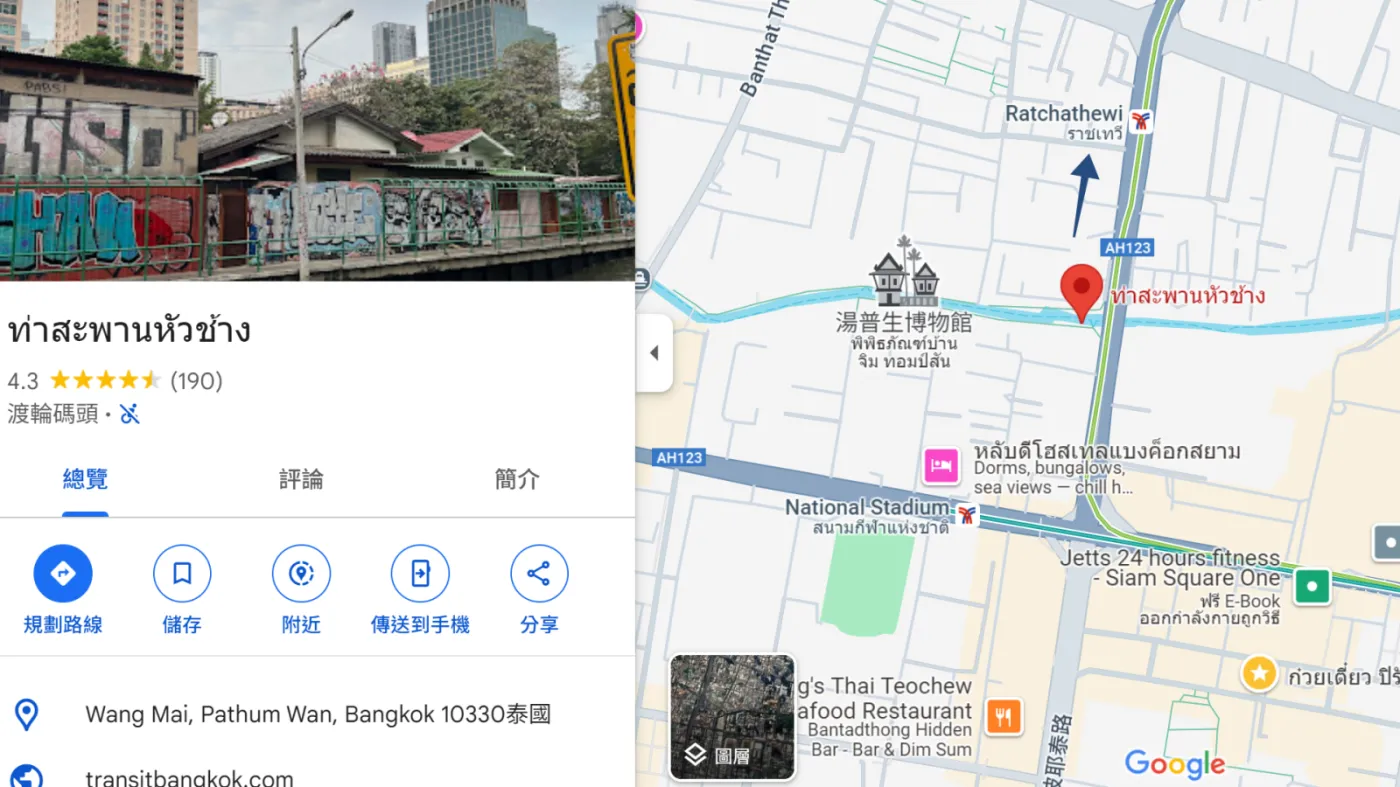This screenshot has height=787, width=1400.
Task: Open the 190 reviews count
Action: pos(196,380)
